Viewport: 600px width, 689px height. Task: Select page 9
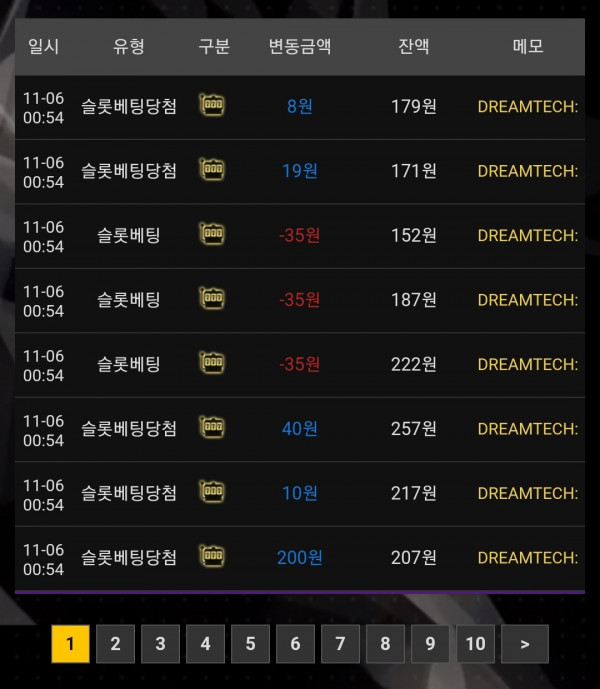430,644
